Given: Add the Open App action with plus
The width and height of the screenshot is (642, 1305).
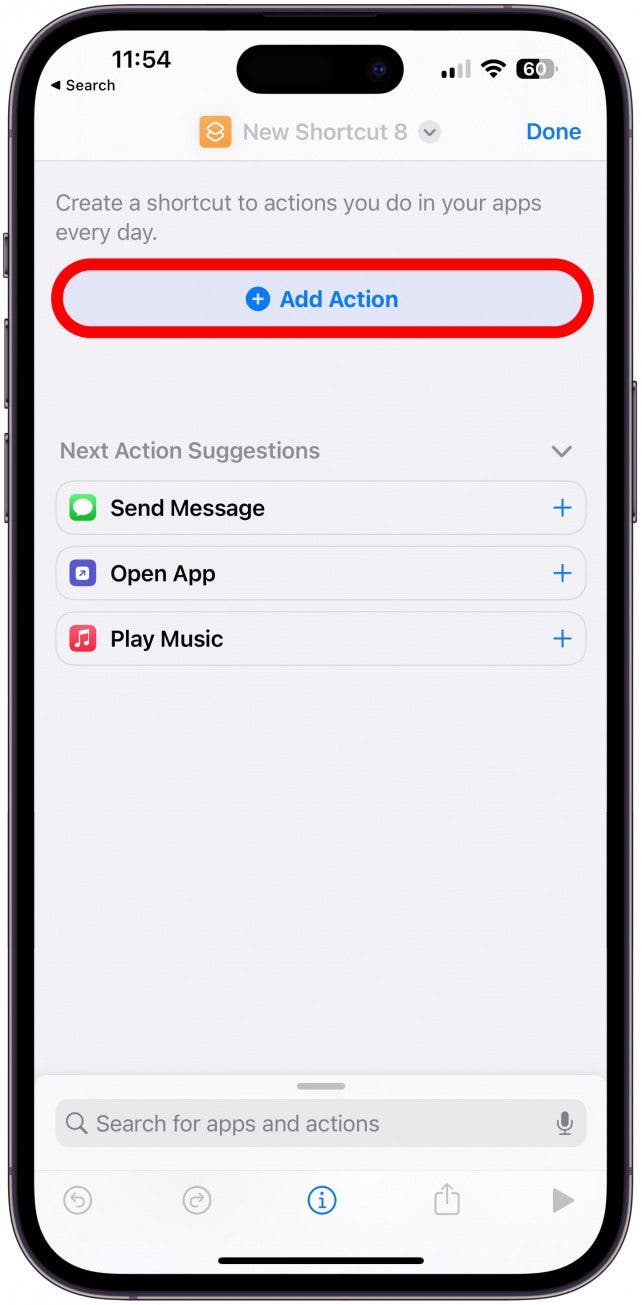Looking at the screenshot, I should point(562,574).
